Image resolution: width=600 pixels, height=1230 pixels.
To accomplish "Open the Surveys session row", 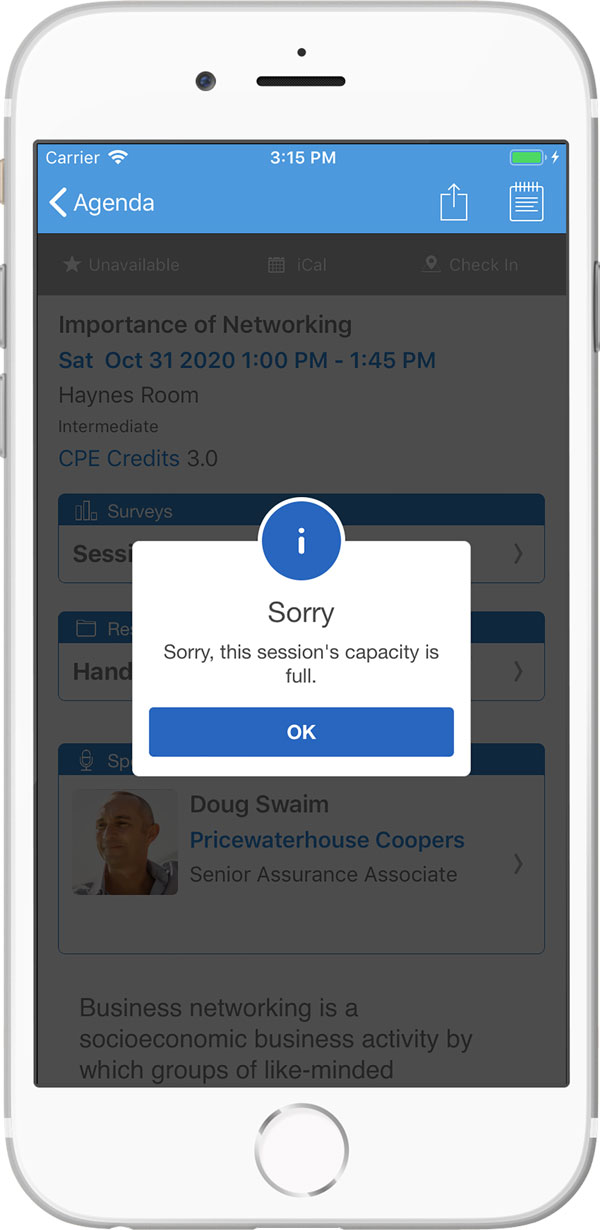I will coord(301,554).
